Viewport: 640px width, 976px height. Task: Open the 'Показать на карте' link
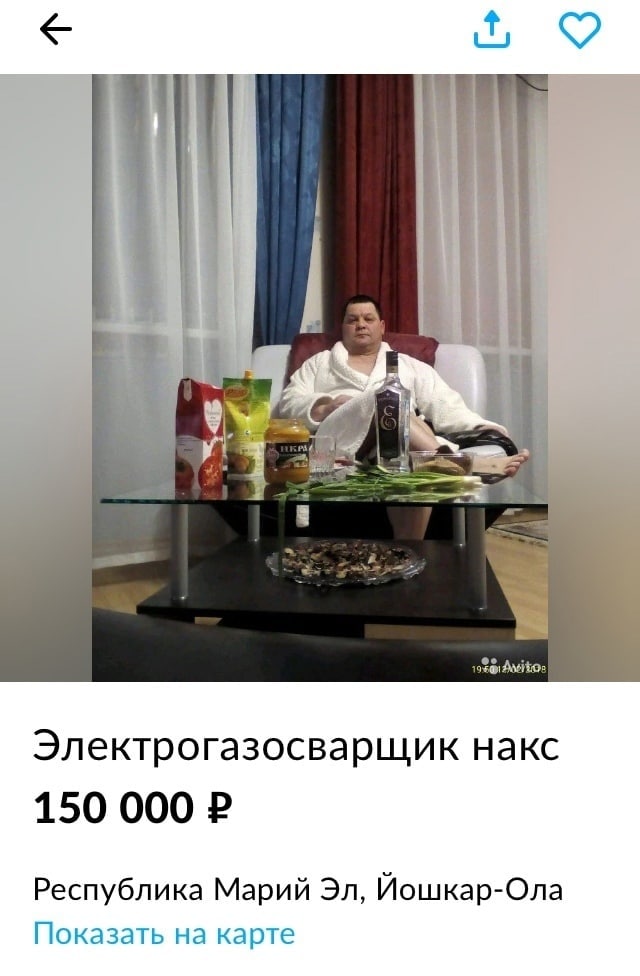pyautogui.click(x=164, y=934)
